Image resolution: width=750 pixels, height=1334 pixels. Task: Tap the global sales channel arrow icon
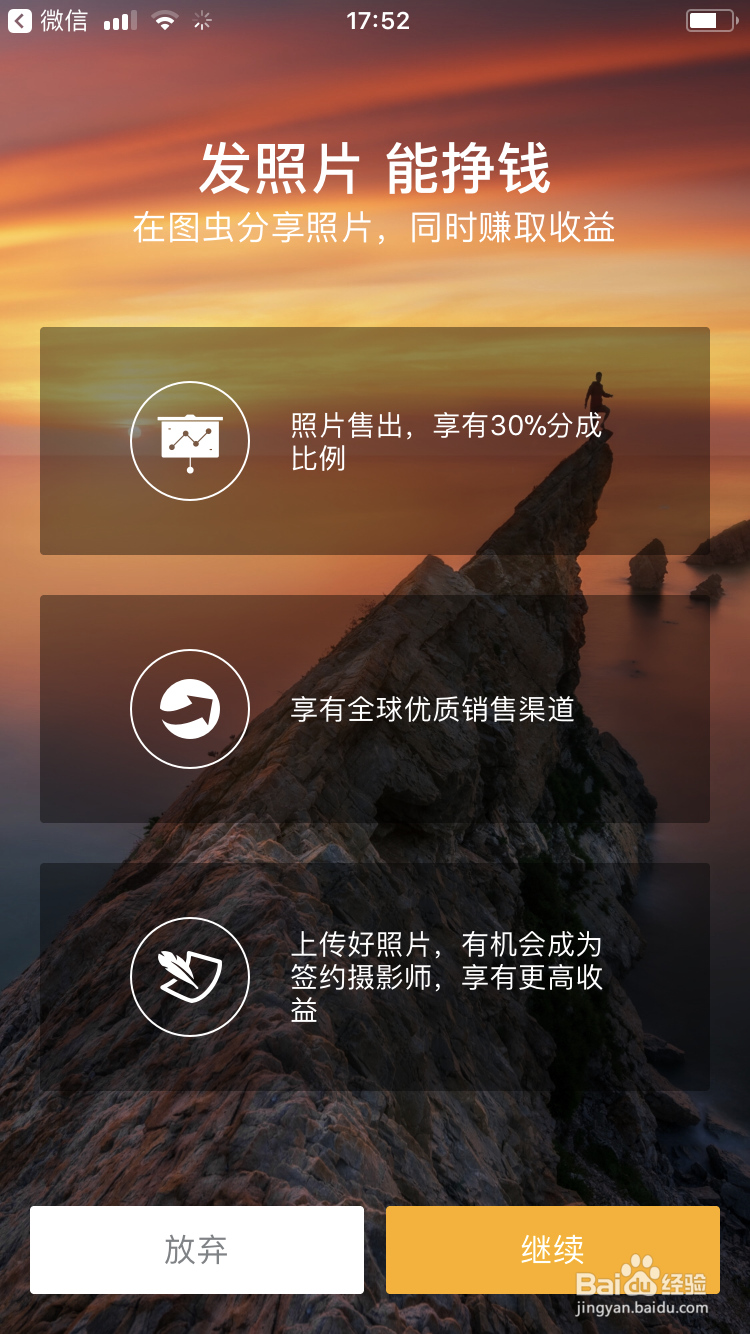coord(190,708)
